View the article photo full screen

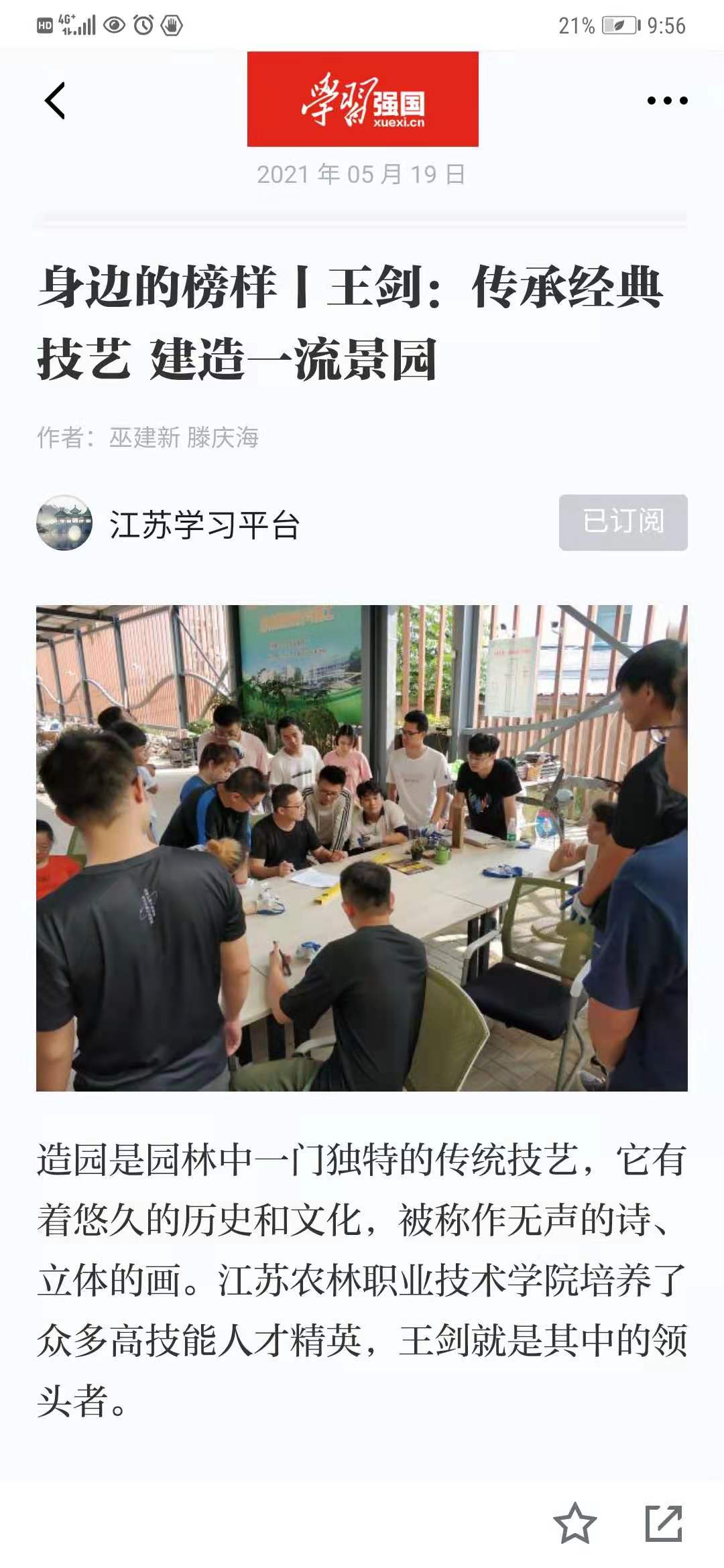click(x=362, y=848)
